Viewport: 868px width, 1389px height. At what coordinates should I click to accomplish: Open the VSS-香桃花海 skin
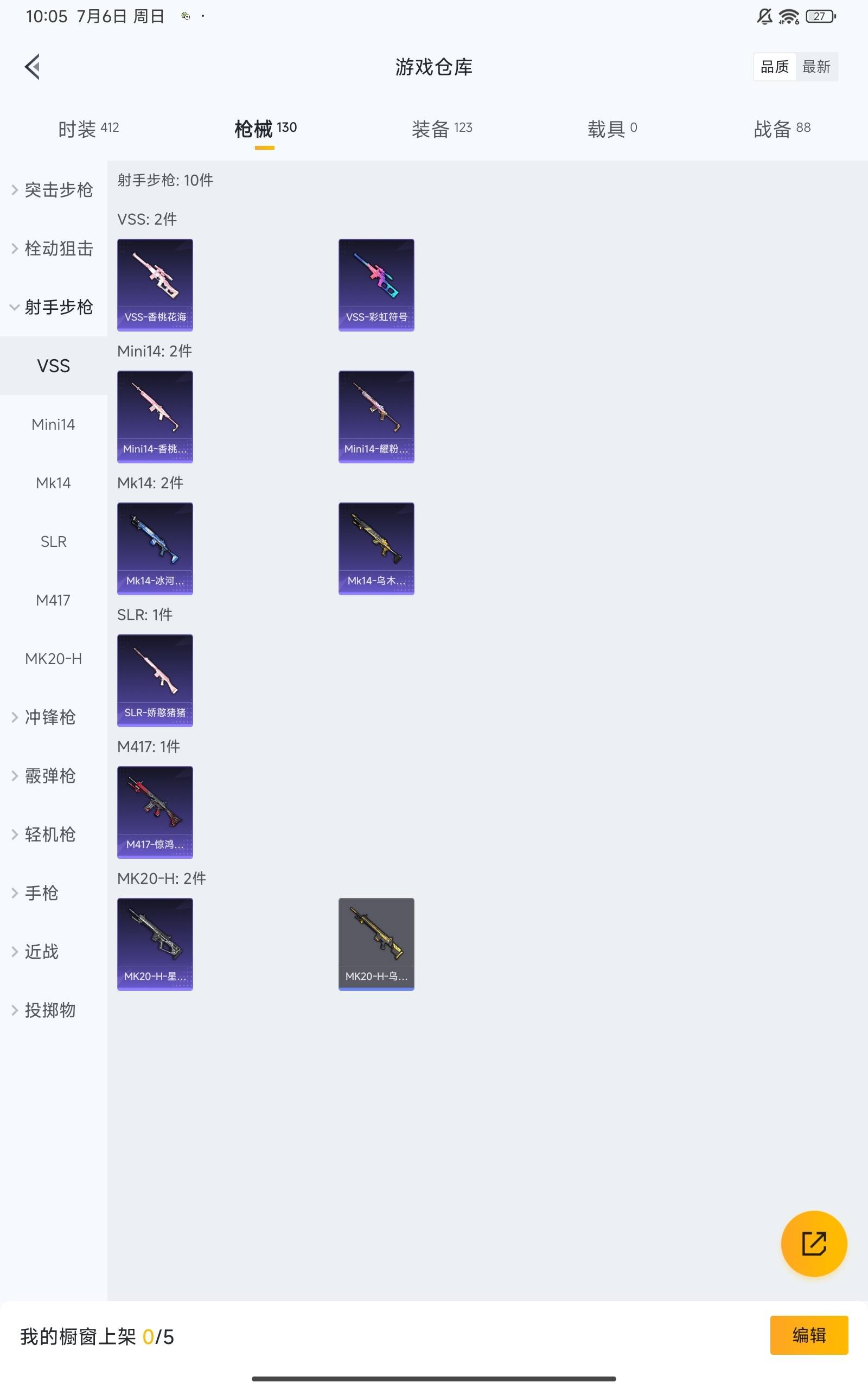coord(155,285)
